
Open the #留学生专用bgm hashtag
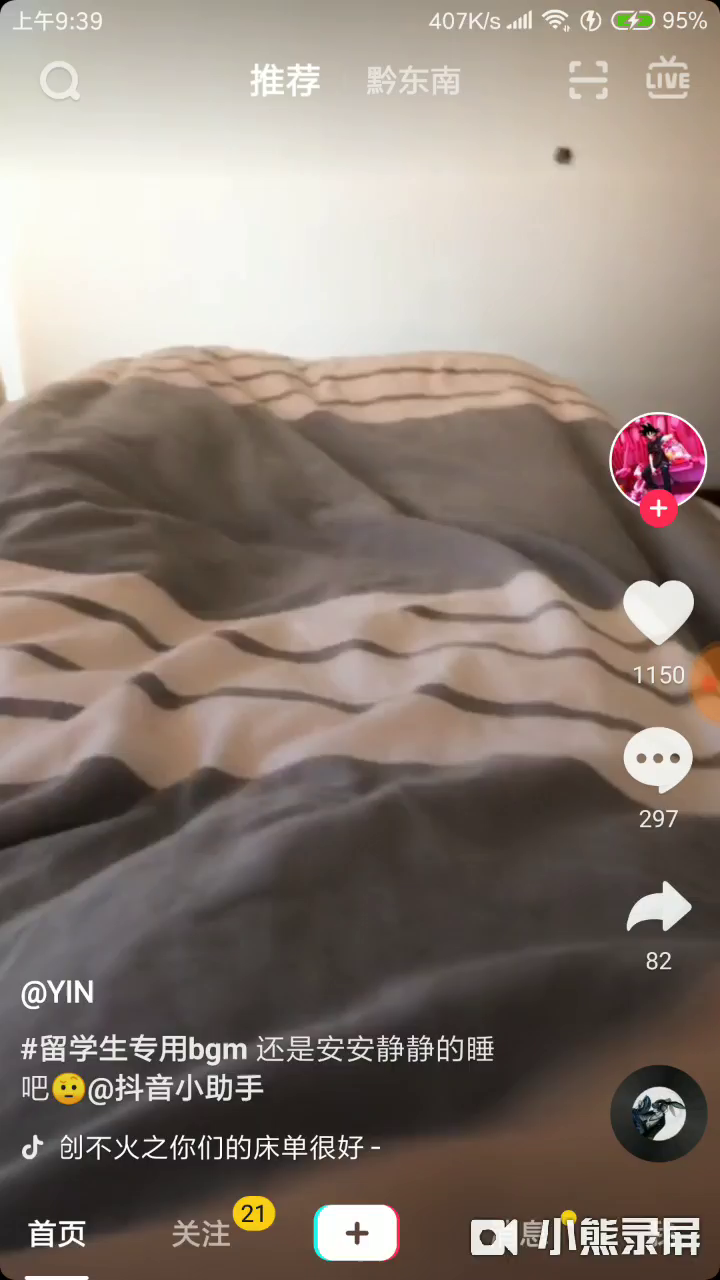coord(134,1050)
